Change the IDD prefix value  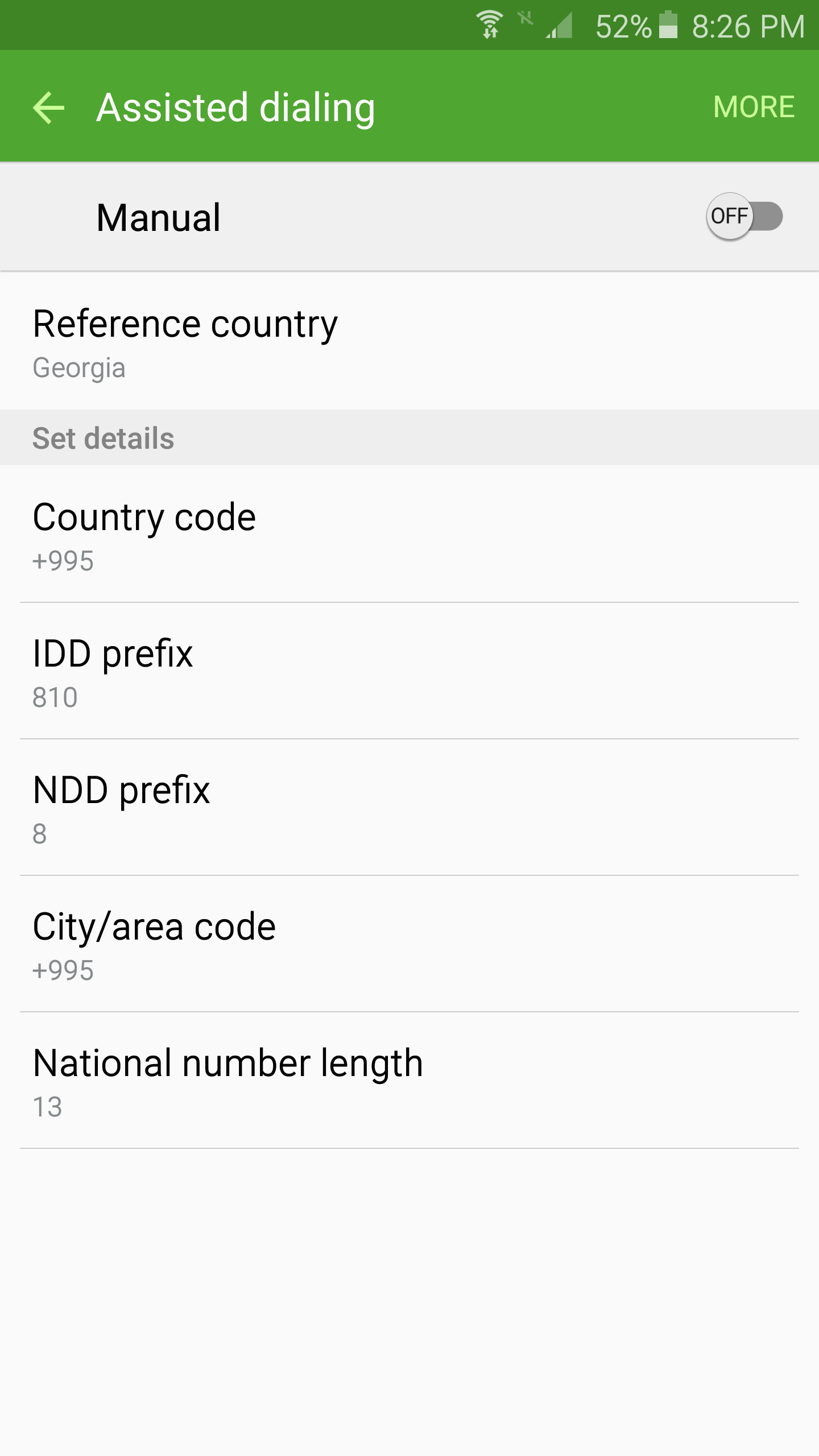click(409, 672)
